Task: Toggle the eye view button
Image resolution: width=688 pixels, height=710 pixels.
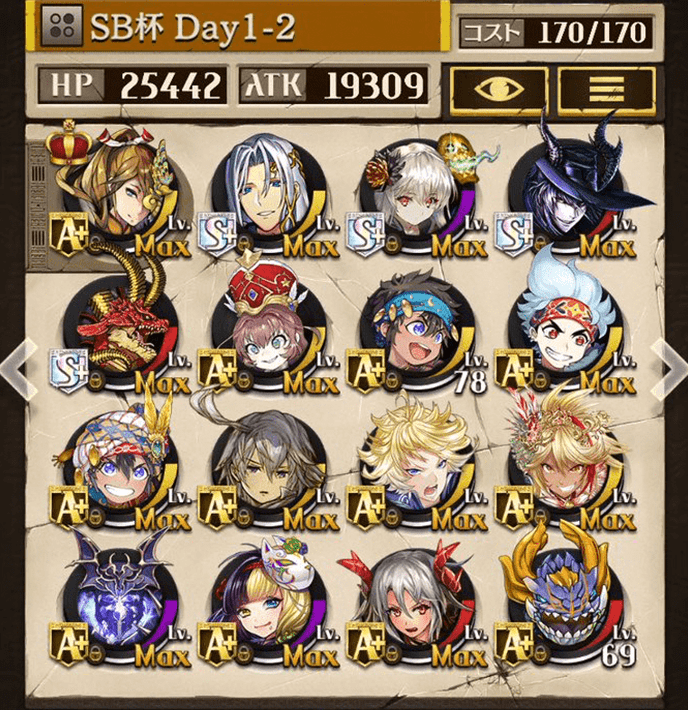Action: (x=499, y=89)
